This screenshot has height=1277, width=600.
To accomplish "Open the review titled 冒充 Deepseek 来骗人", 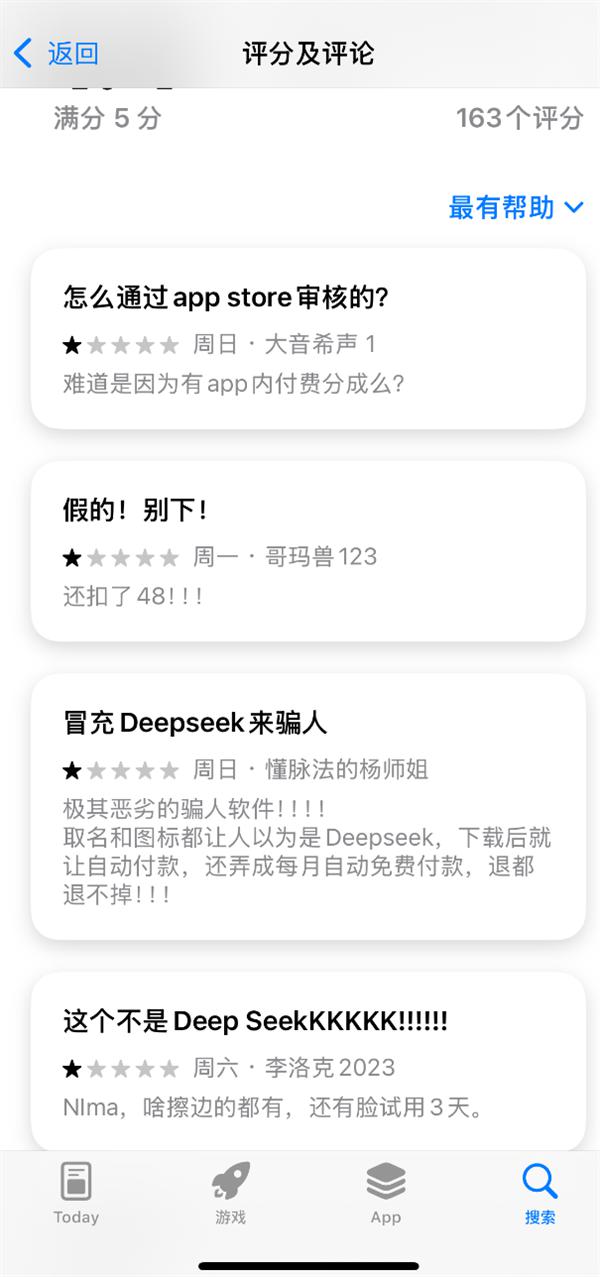I will click(x=308, y=806).
